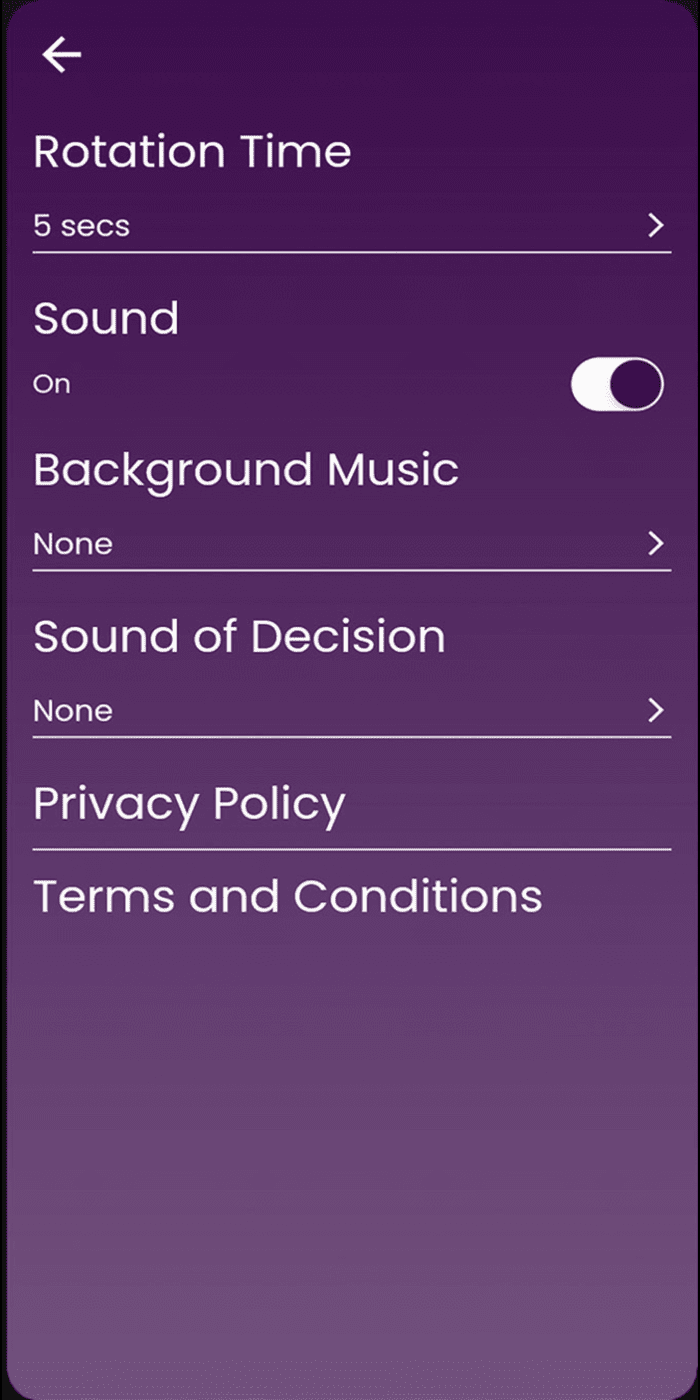Go back using the arrow icon
Screen dimensions: 700x1400
(x=61, y=55)
